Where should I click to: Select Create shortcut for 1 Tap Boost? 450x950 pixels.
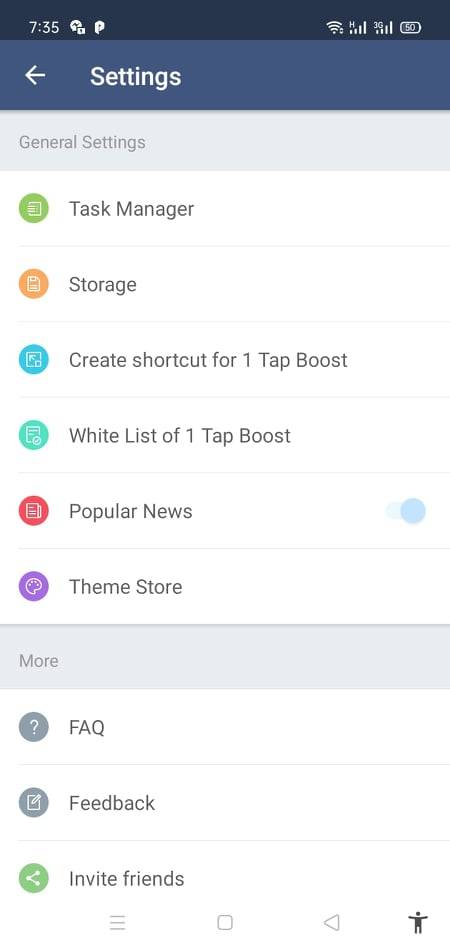(225, 360)
